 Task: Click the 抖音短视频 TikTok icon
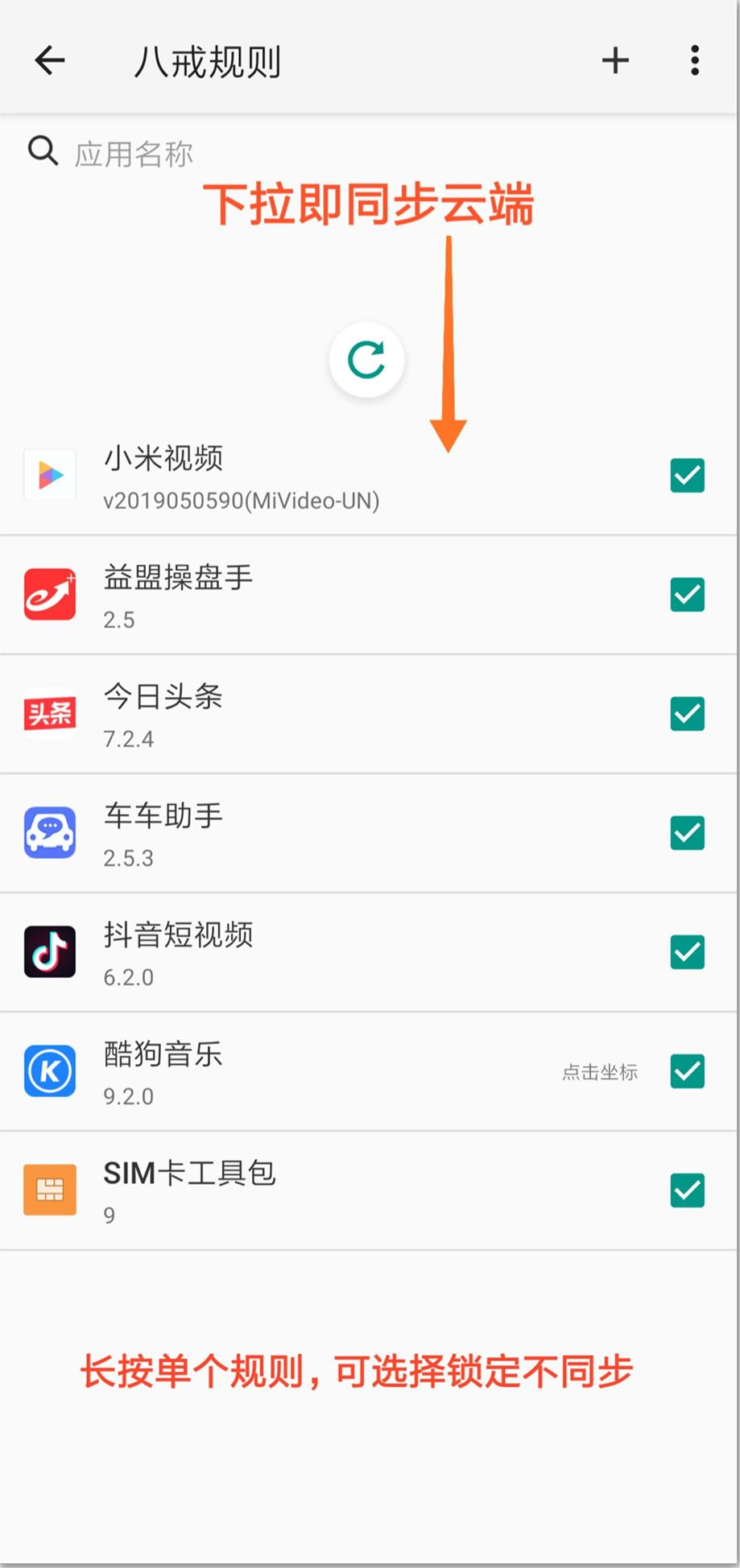click(x=50, y=951)
